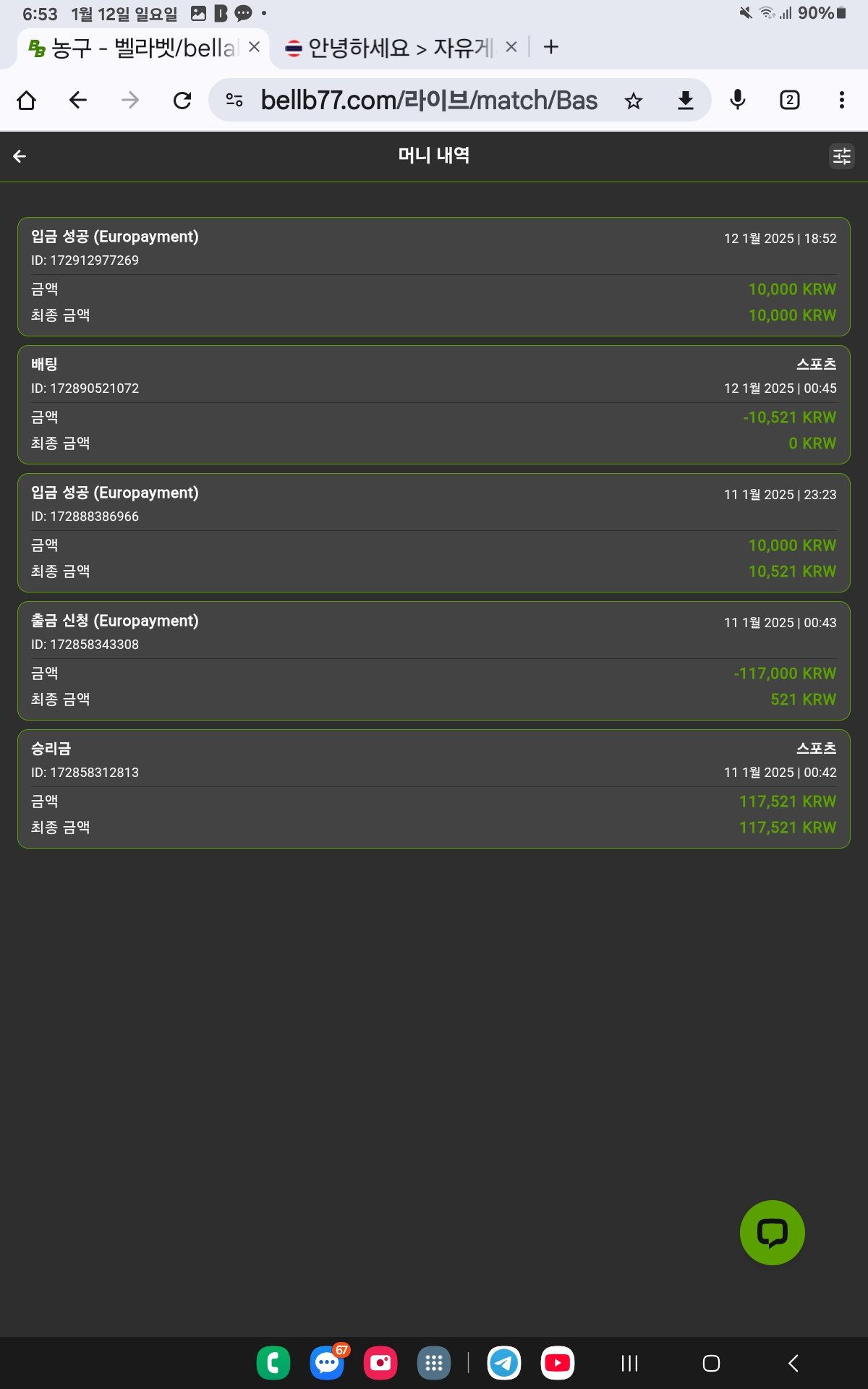Switch to the 안녕하세요 > 자유게 tab
This screenshot has height=1389, width=868.
pyautogui.click(x=391, y=48)
